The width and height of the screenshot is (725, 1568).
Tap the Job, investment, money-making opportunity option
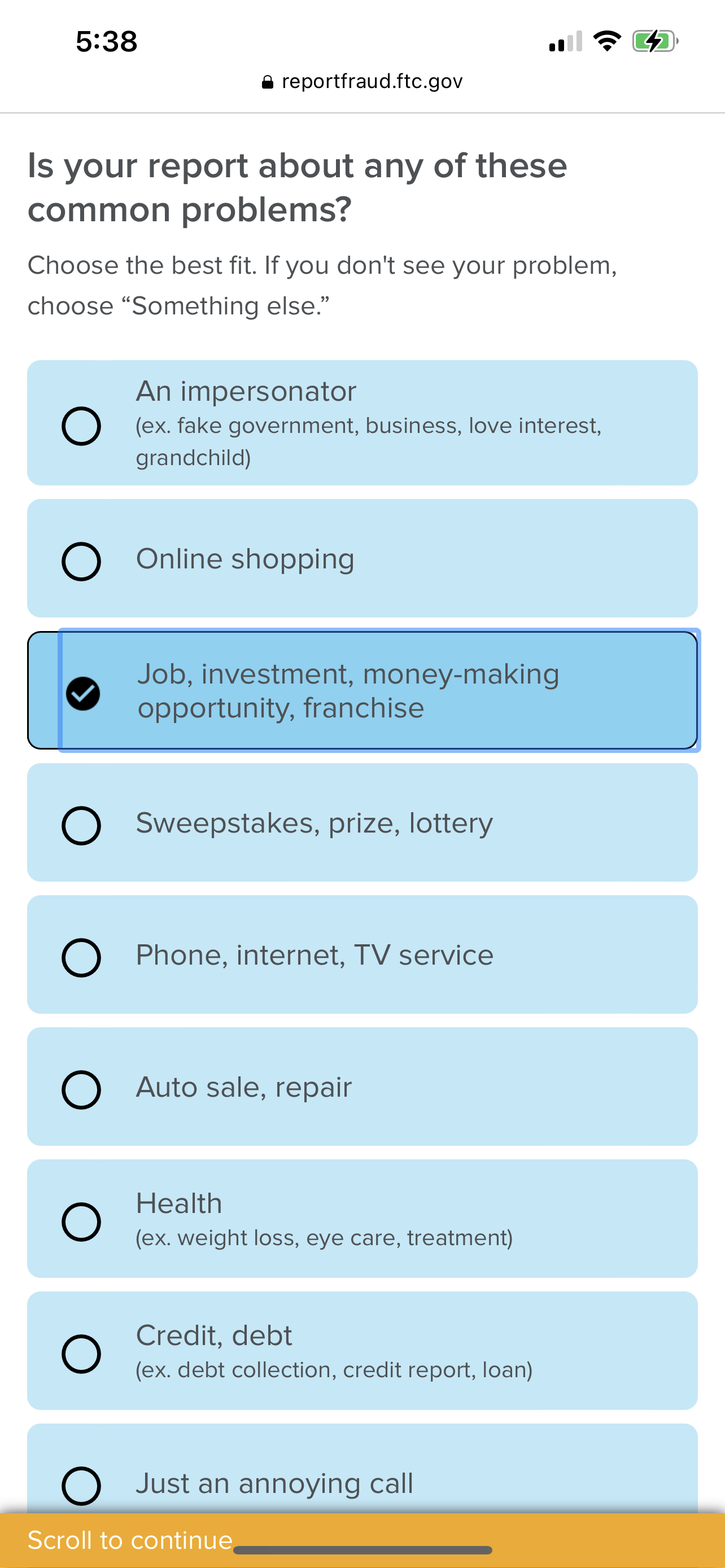click(x=361, y=690)
